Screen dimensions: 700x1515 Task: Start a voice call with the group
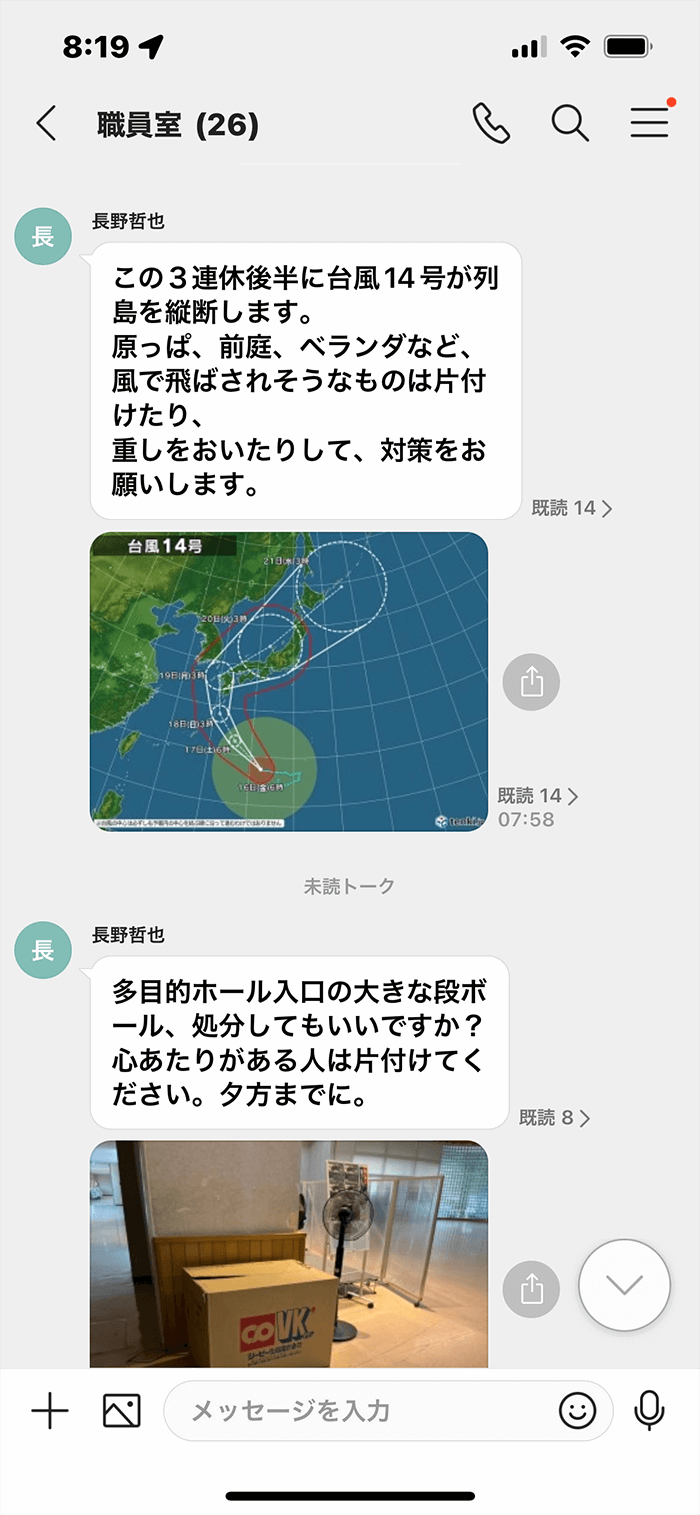[x=491, y=124]
